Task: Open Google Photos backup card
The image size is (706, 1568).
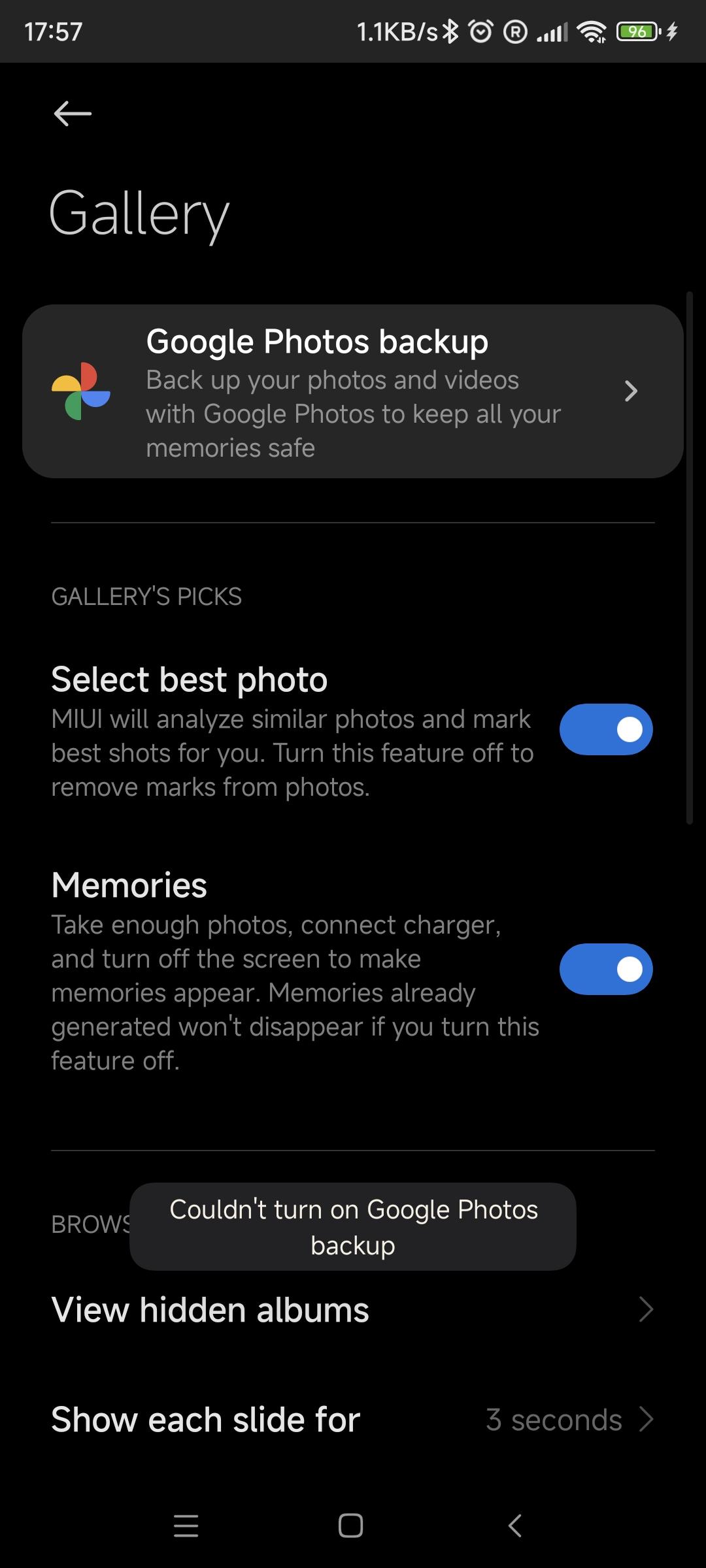Action: click(353, 391)
